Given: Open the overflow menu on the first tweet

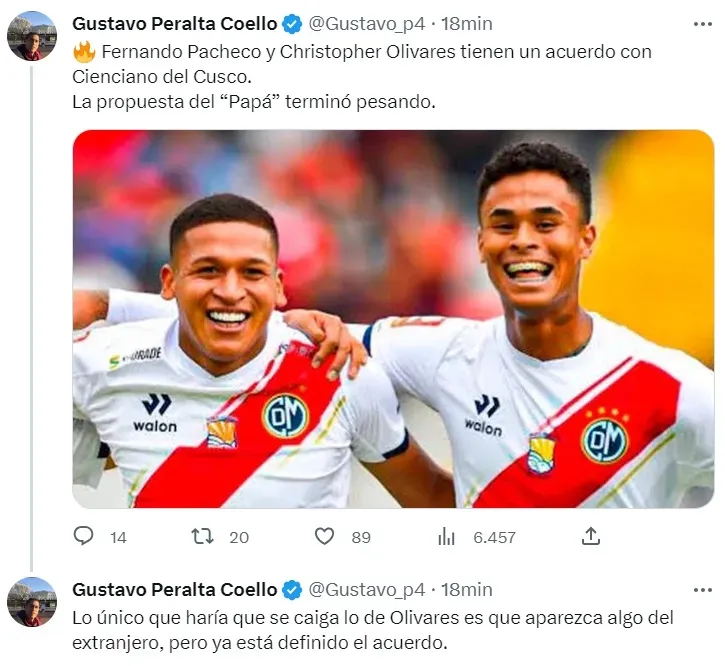Looking at the screenshot, I should (x=703, y=23).
